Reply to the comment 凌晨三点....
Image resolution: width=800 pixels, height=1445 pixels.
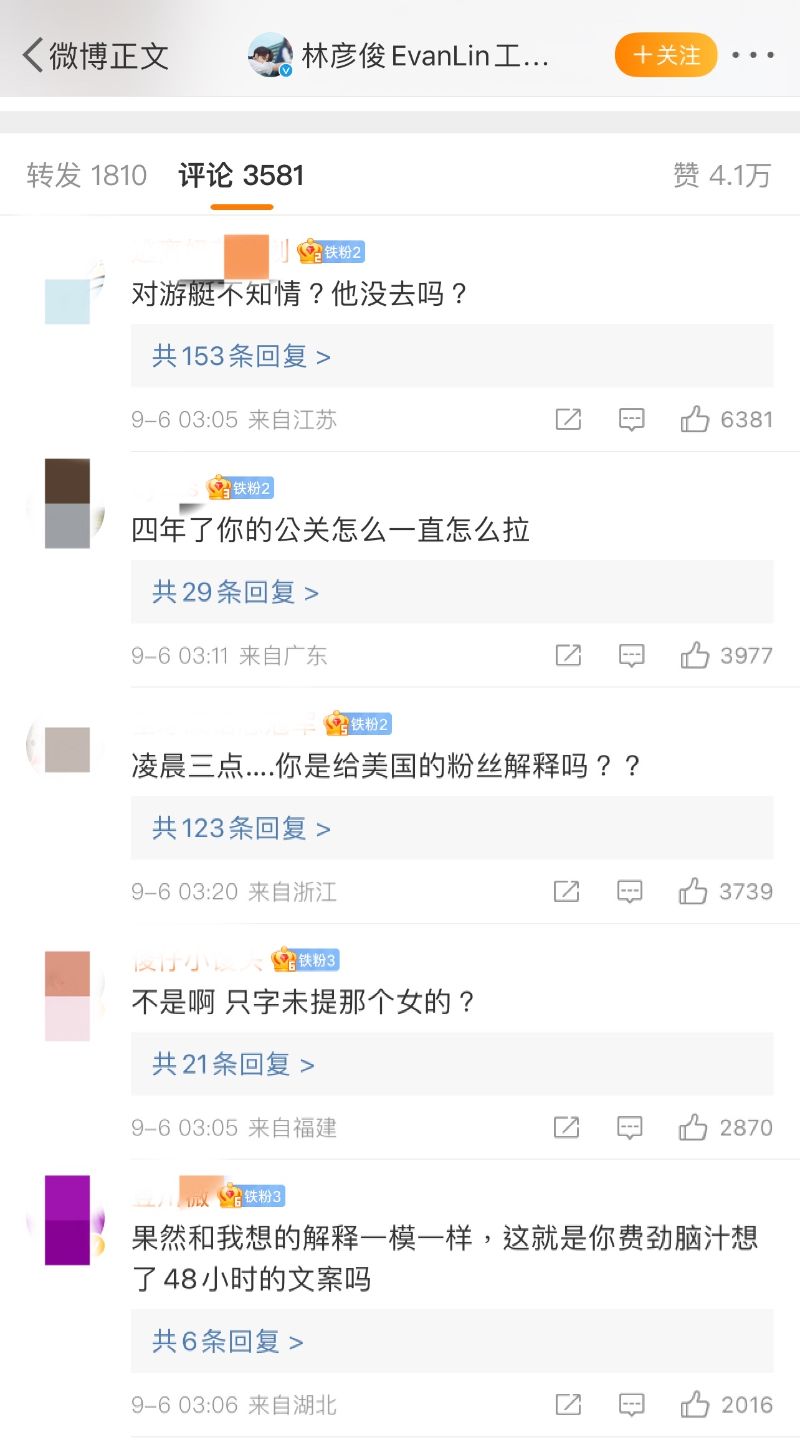coord(630,891)
